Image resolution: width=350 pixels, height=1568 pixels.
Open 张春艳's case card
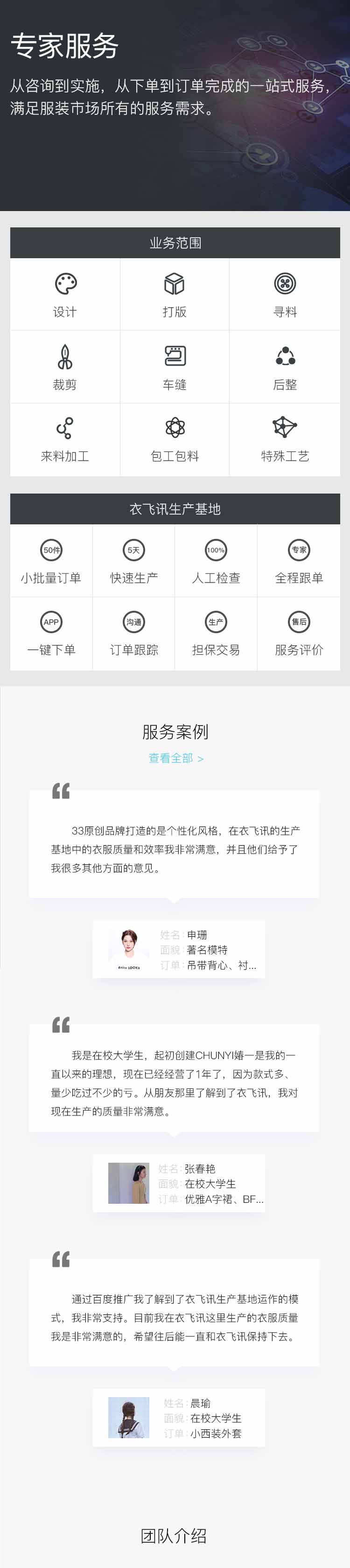pos(178,1183)
